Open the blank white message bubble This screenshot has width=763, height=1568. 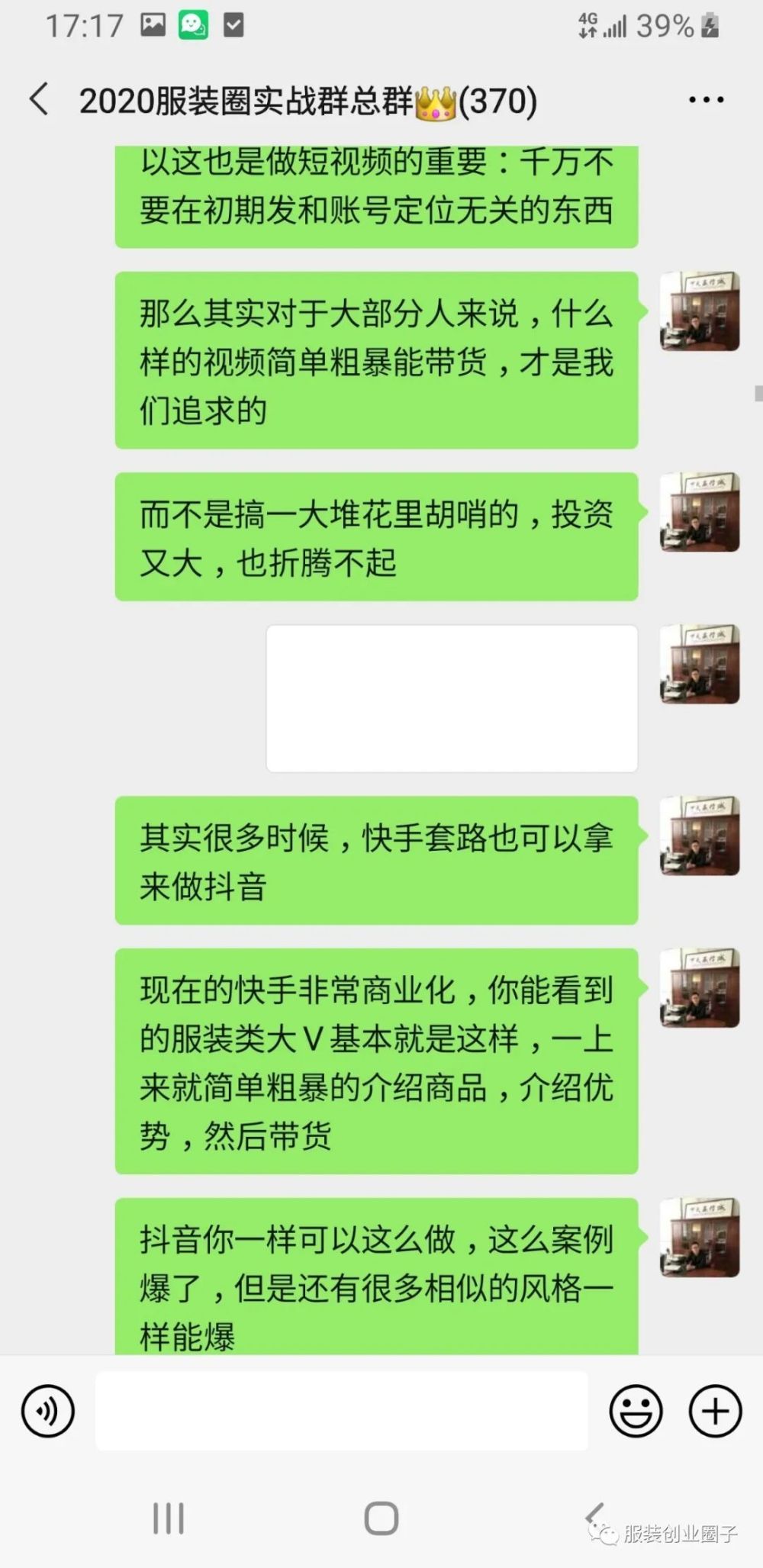pyautogui.click(x=452, y=698)
